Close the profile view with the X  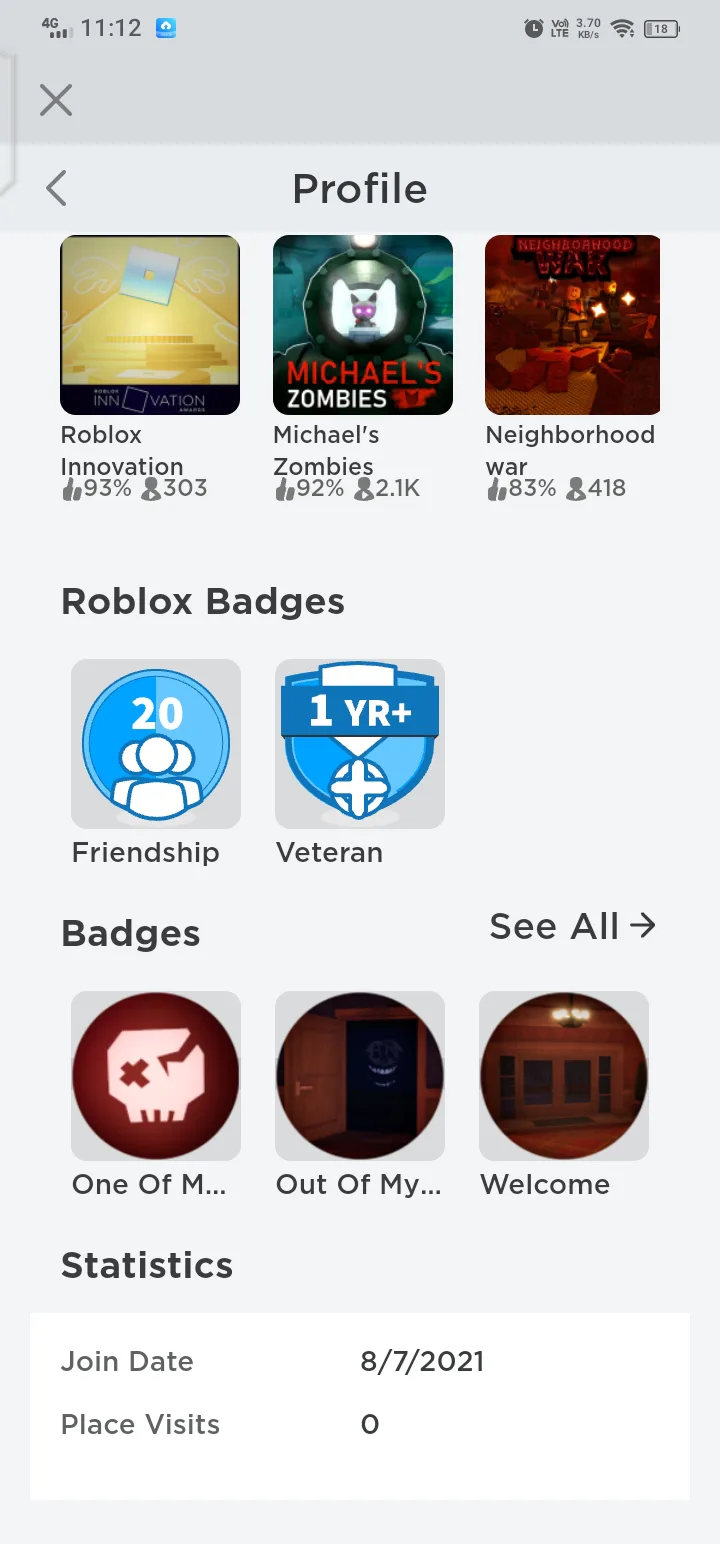tap(56, 100)
